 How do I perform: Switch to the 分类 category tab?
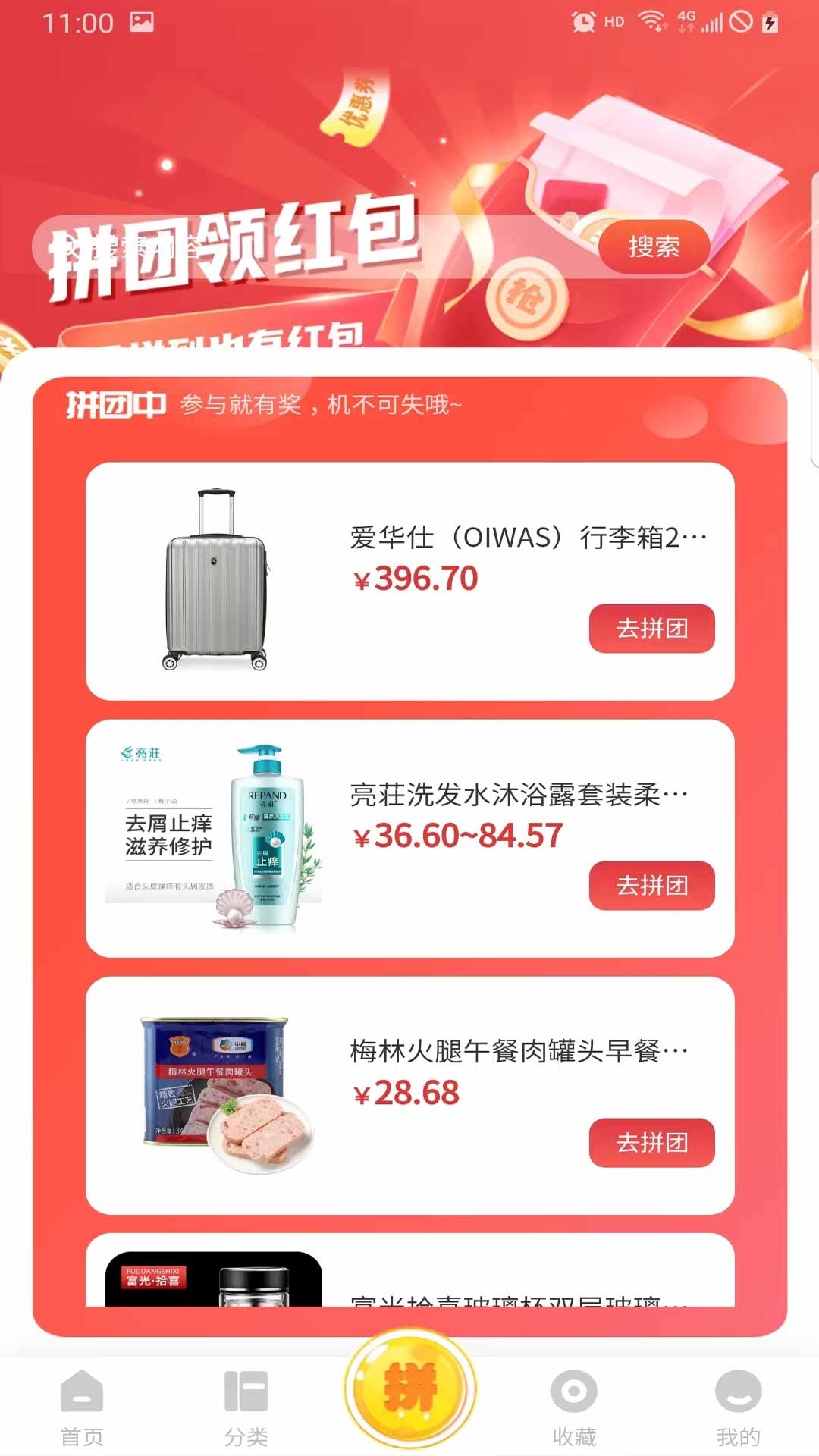click(246, 1407)
